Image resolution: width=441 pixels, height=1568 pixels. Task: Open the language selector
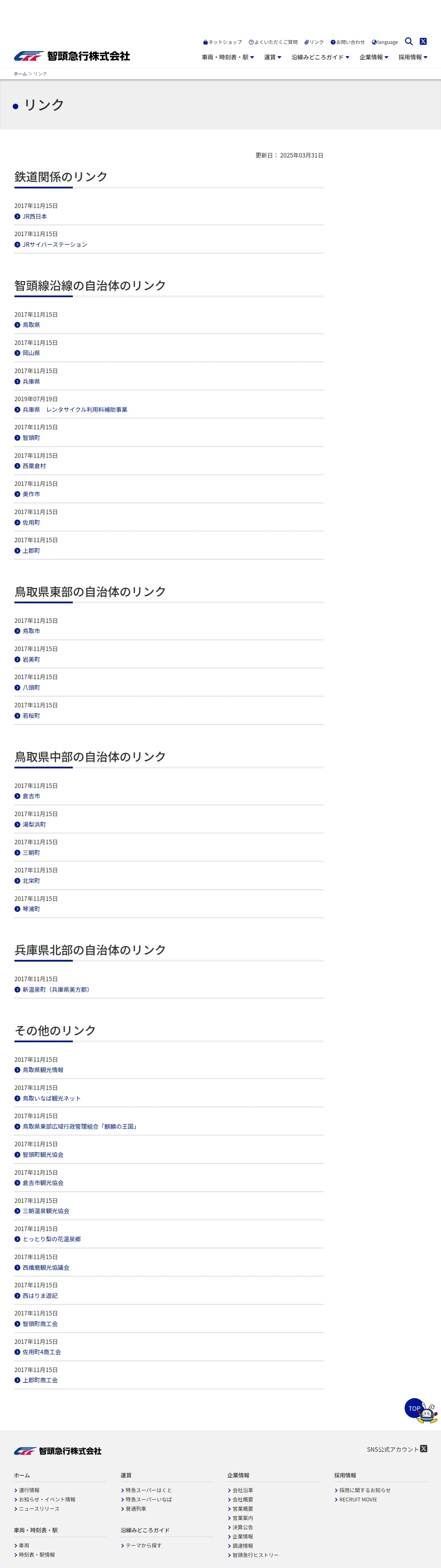point(385,42)
